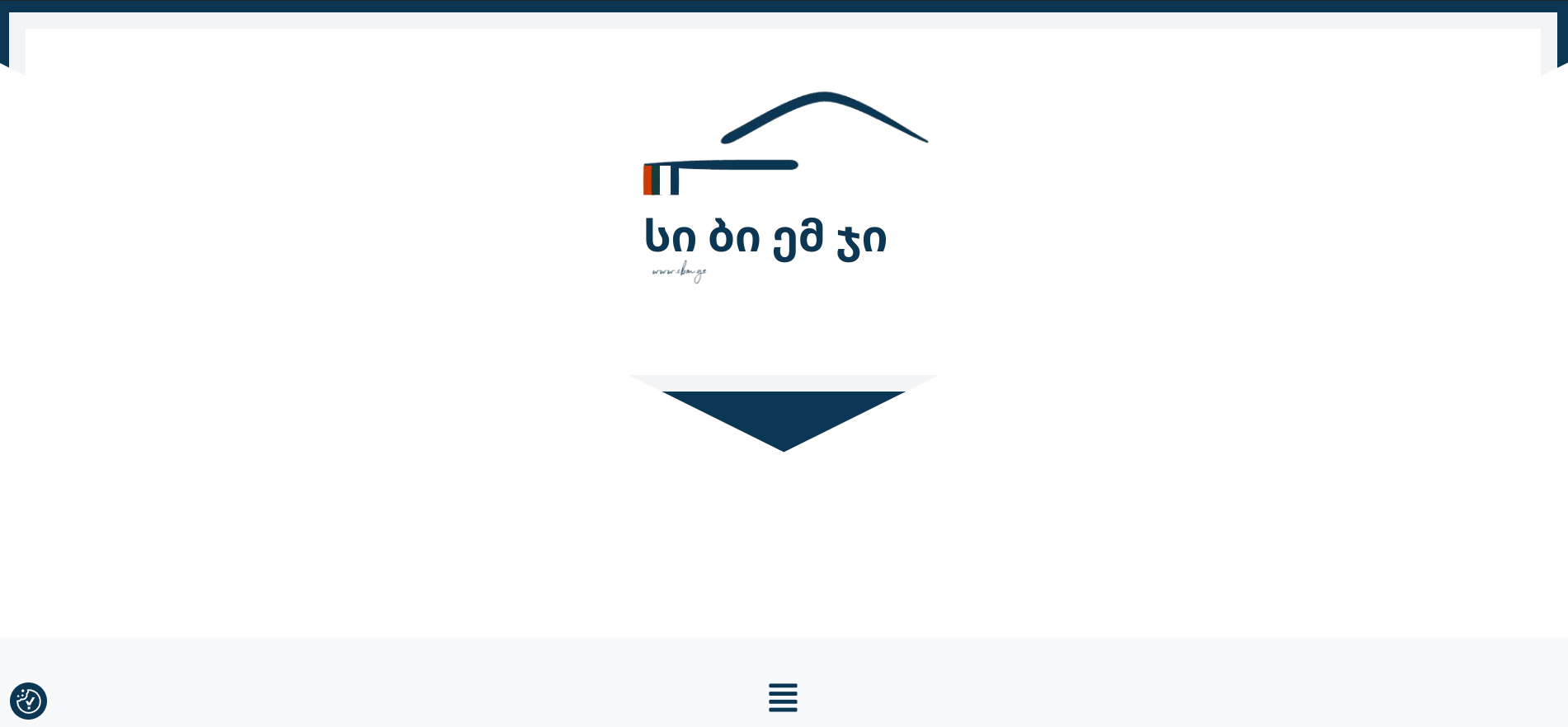The width and height of the screenshot is (1568, 727).
Task: Tap the სი ბი ემ ჯი logo
Action: coord(783,188)
